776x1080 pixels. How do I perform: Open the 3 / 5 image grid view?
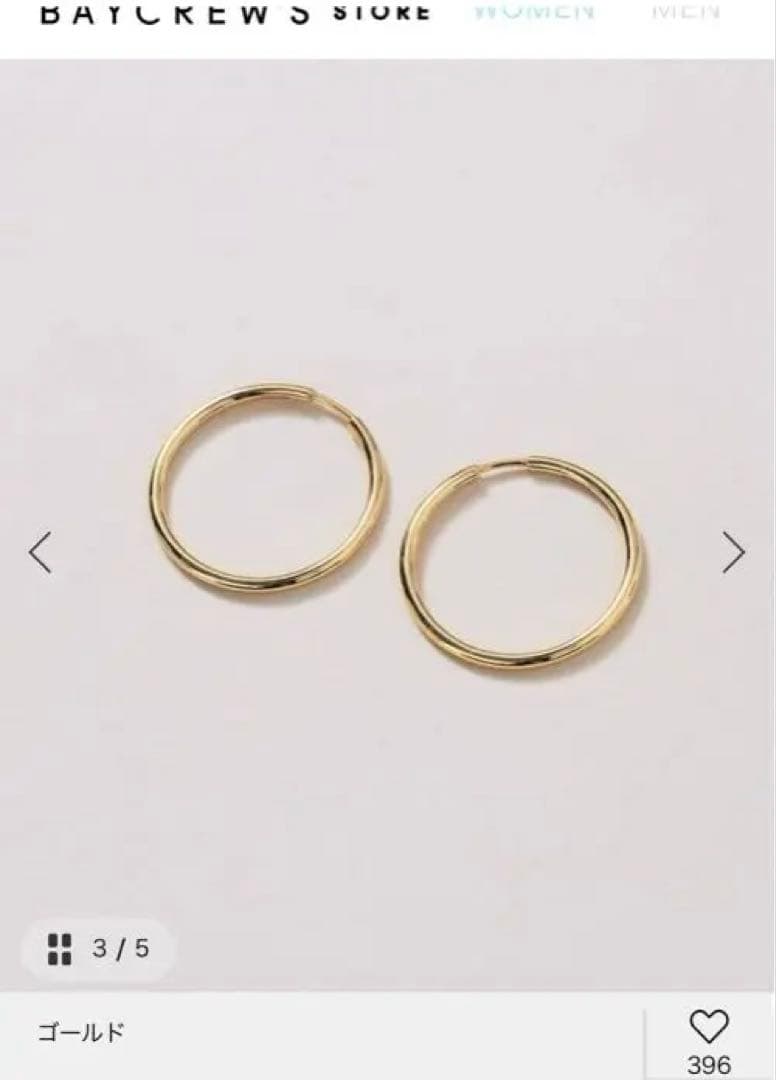pyautogui.click(x=98, y=948)
